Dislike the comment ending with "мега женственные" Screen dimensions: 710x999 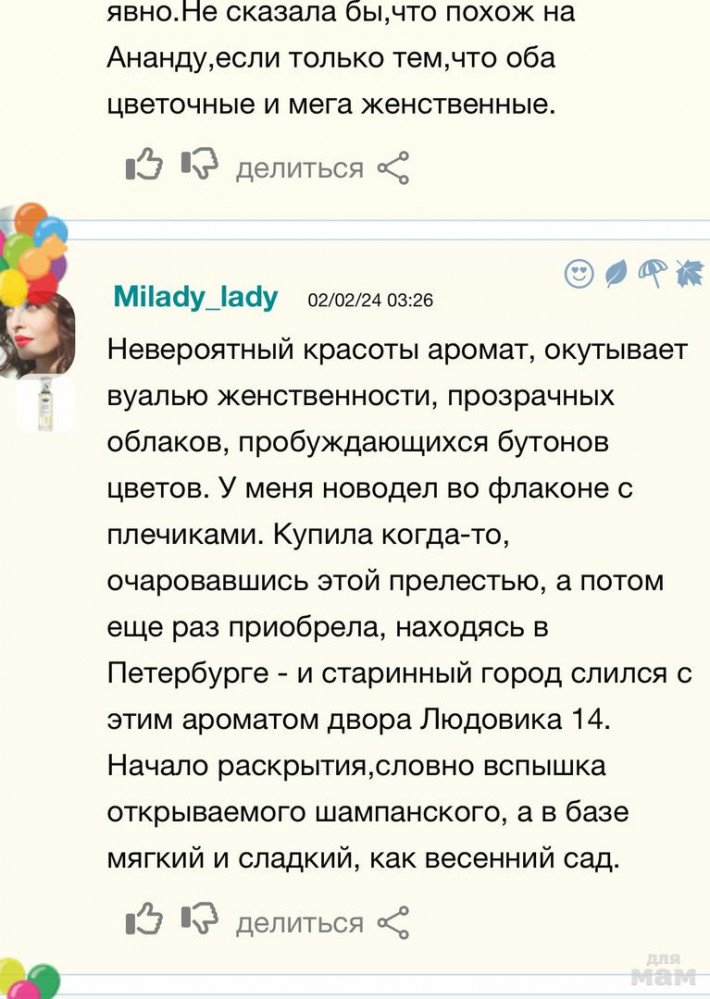[x=199, y=166]
